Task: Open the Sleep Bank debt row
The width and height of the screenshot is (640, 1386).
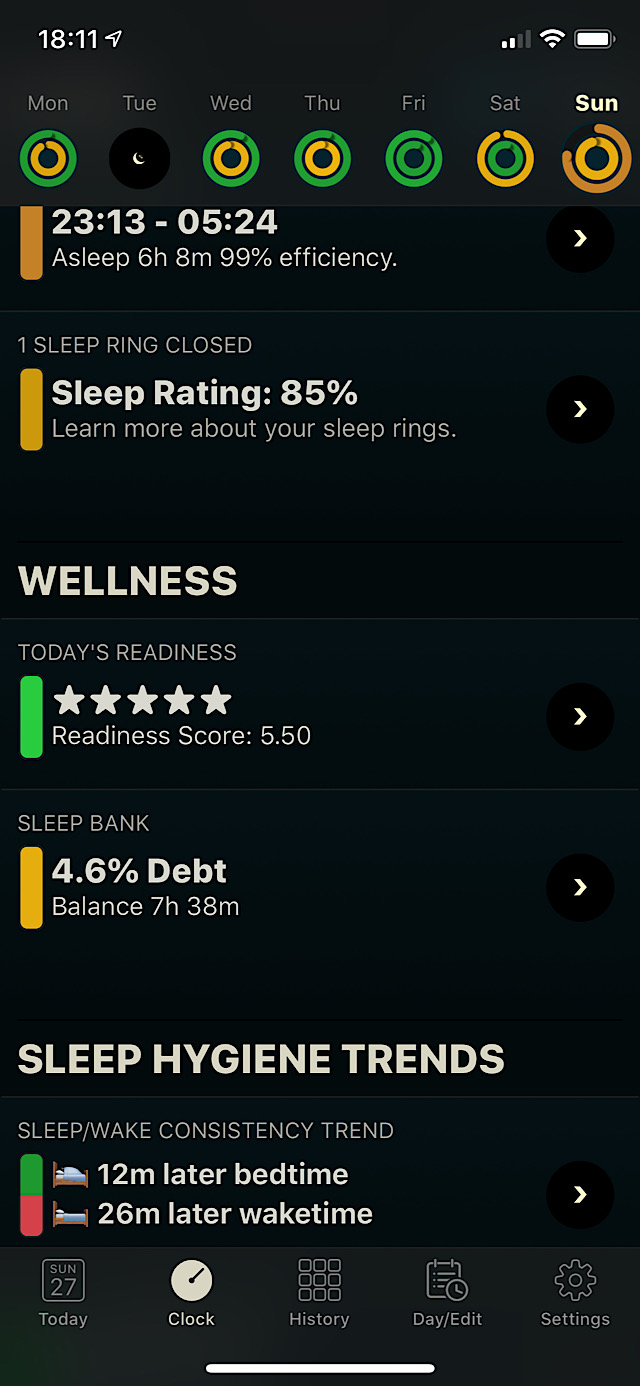Action: pyautogui.click(x=580, y=888)
